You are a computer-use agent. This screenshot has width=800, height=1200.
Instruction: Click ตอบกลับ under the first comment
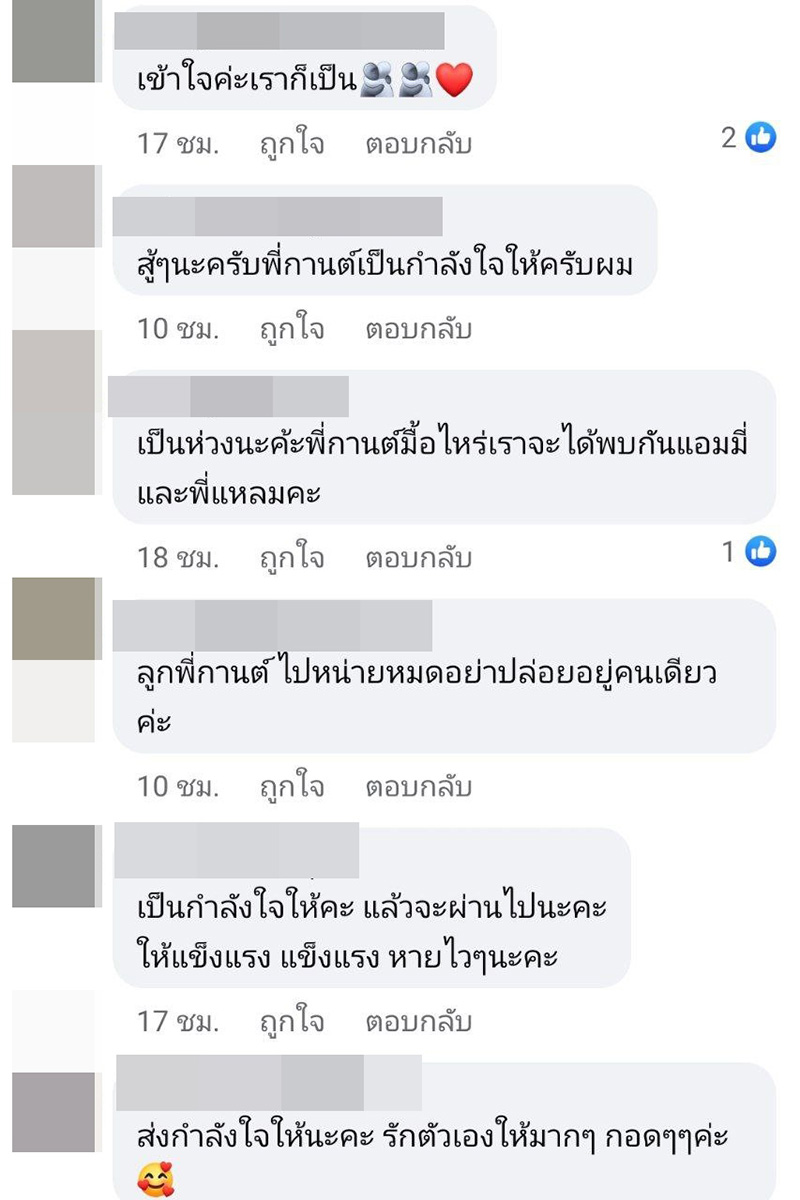[x=420, y=143]
